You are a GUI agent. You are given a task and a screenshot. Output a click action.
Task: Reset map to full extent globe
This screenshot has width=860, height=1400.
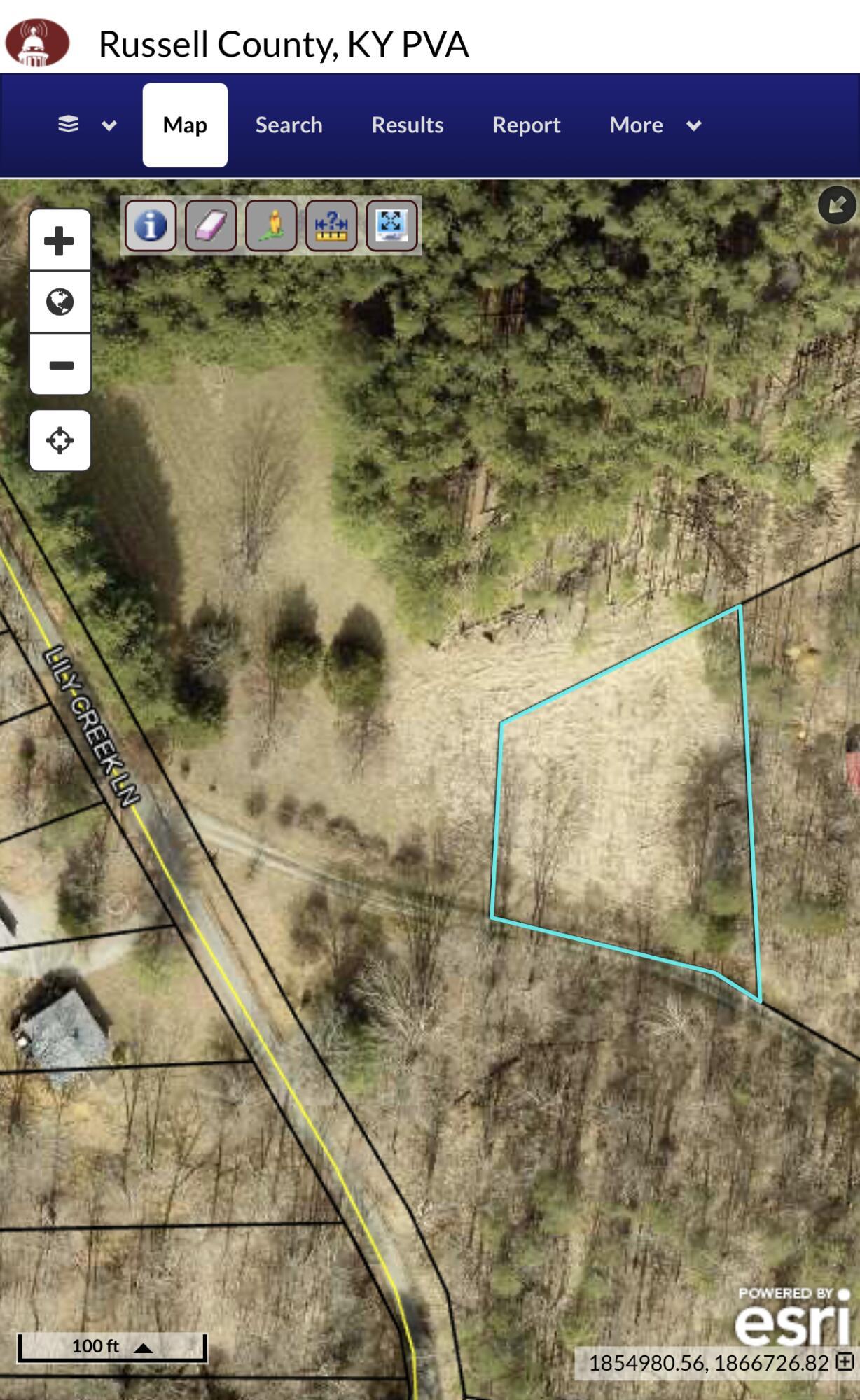pyautogui.click(x=60, y=302)
